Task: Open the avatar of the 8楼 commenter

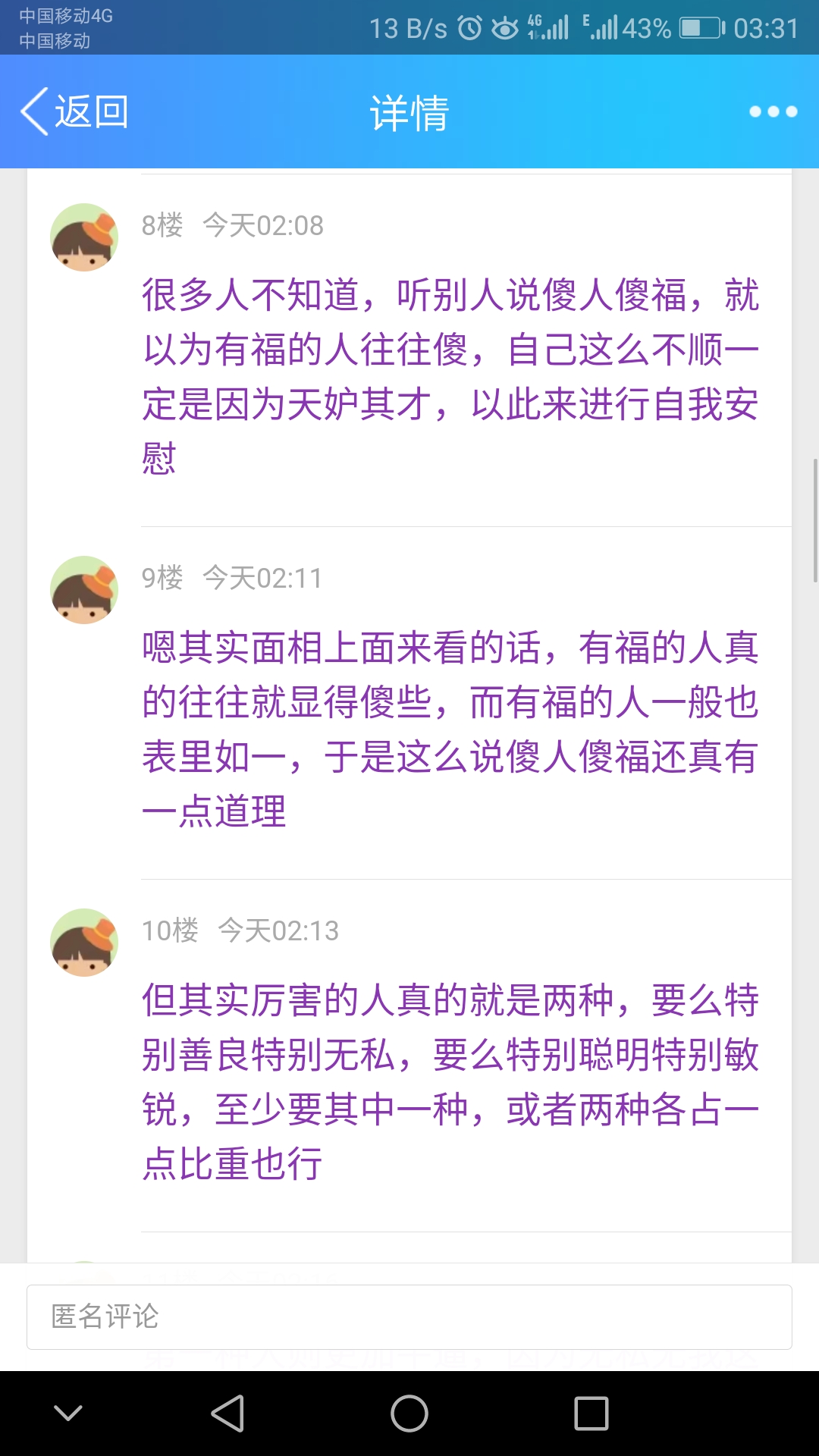Action: tap(84, 237)
